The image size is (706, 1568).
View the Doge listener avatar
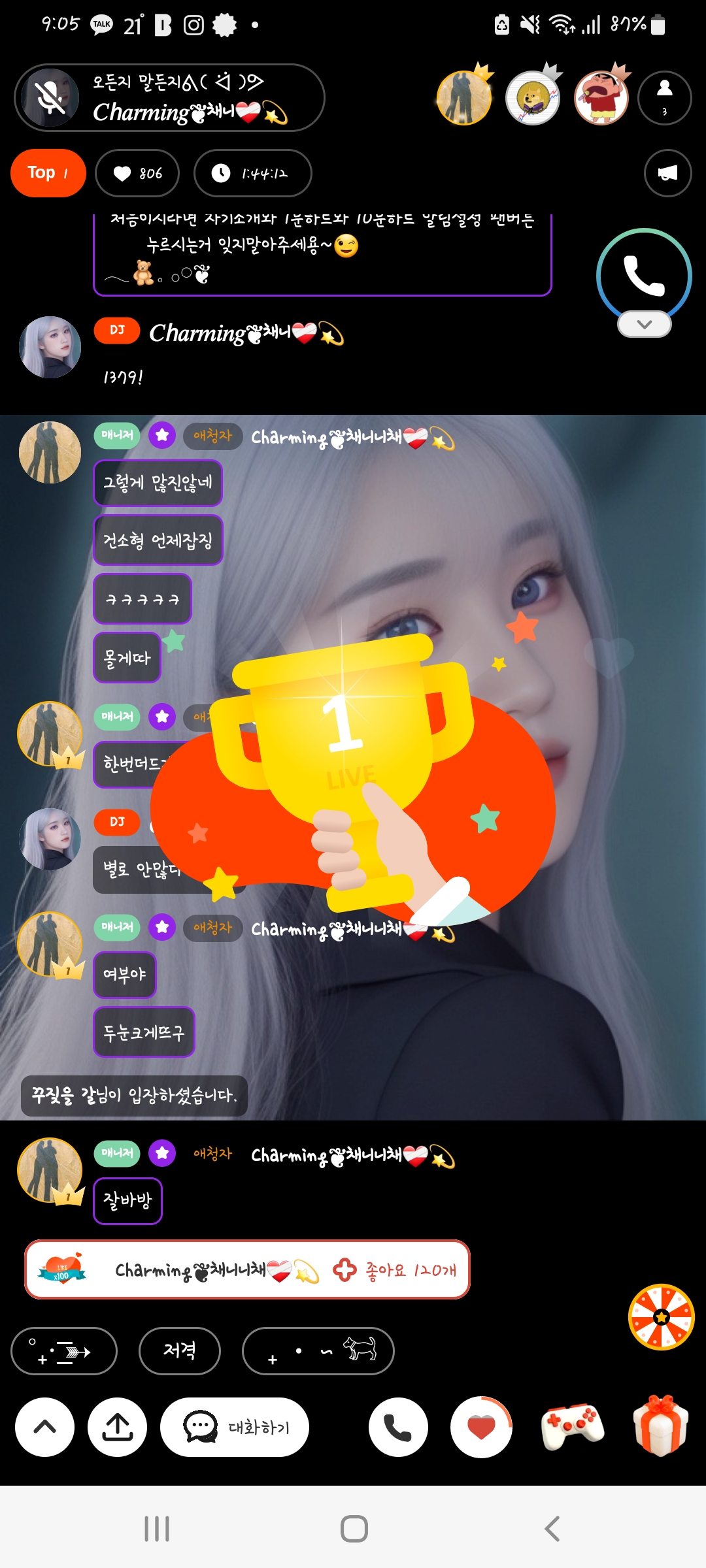pyautogui.click(x=533, y=98)
